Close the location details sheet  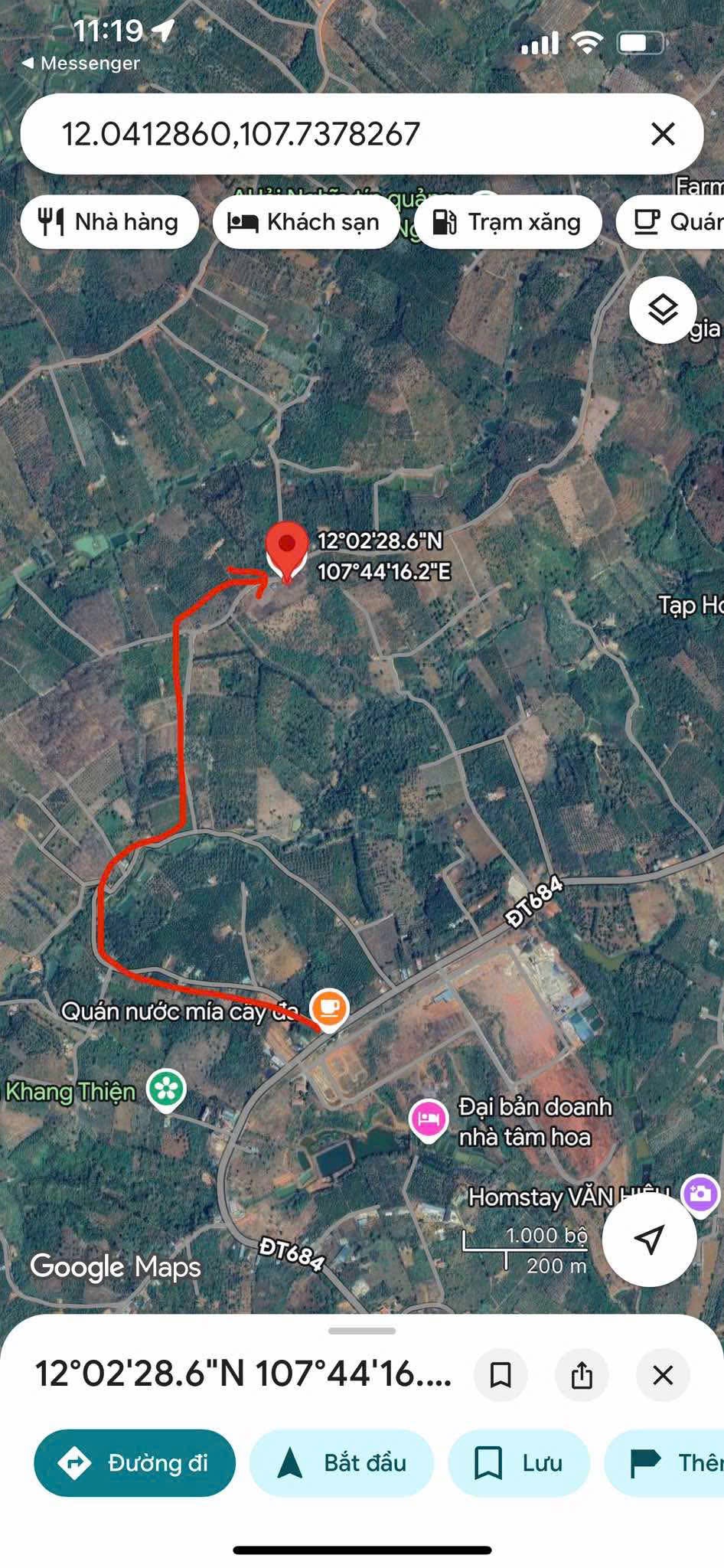(x=663, y=1375)
